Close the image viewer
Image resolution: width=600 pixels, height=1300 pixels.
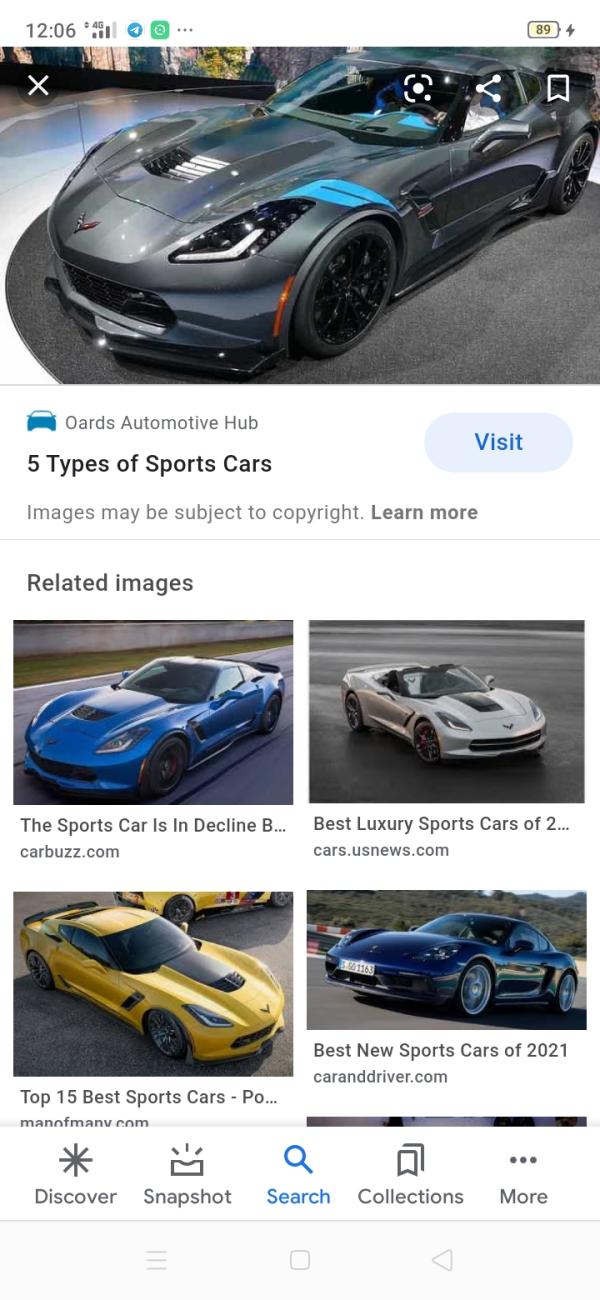pyautogui.click(x=38, y=86)
